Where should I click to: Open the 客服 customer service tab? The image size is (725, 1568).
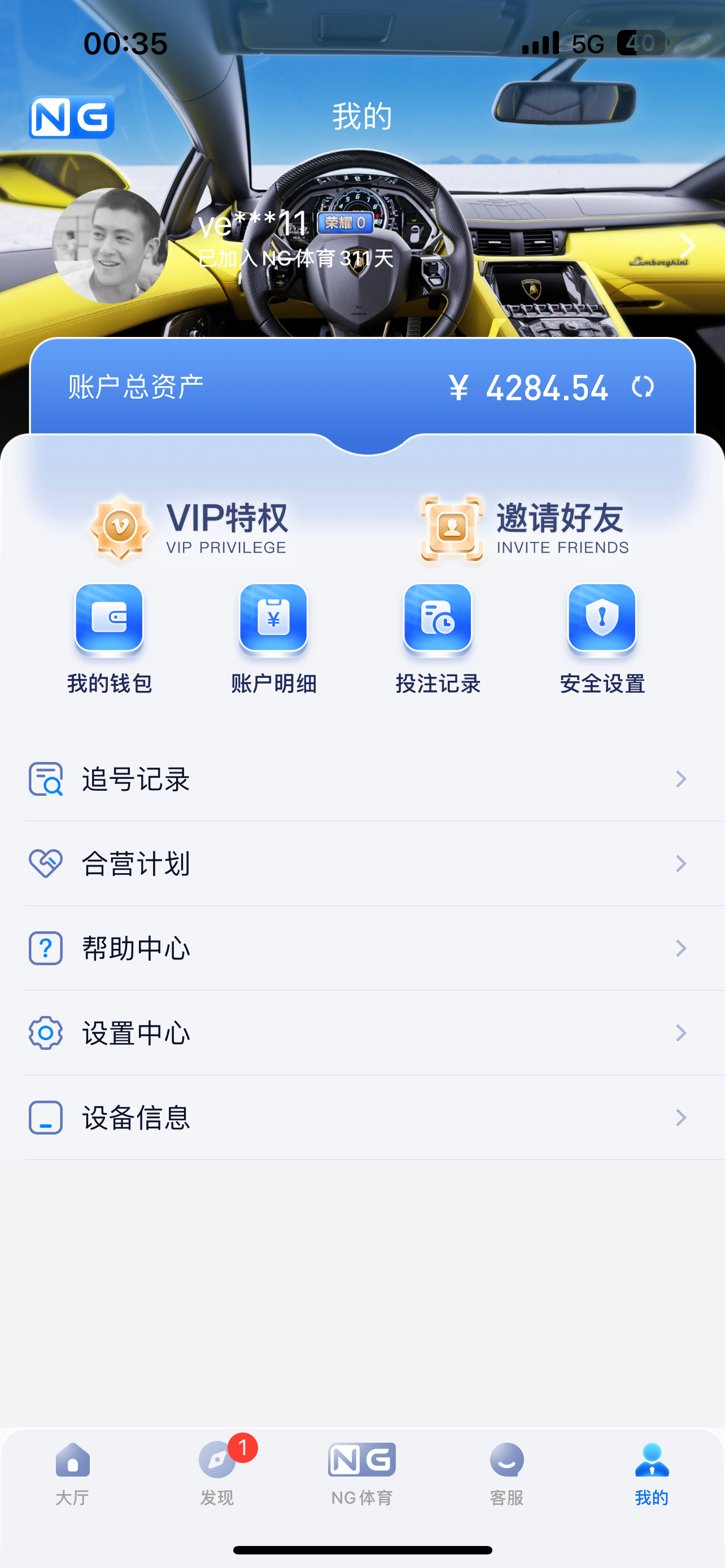507,1473
